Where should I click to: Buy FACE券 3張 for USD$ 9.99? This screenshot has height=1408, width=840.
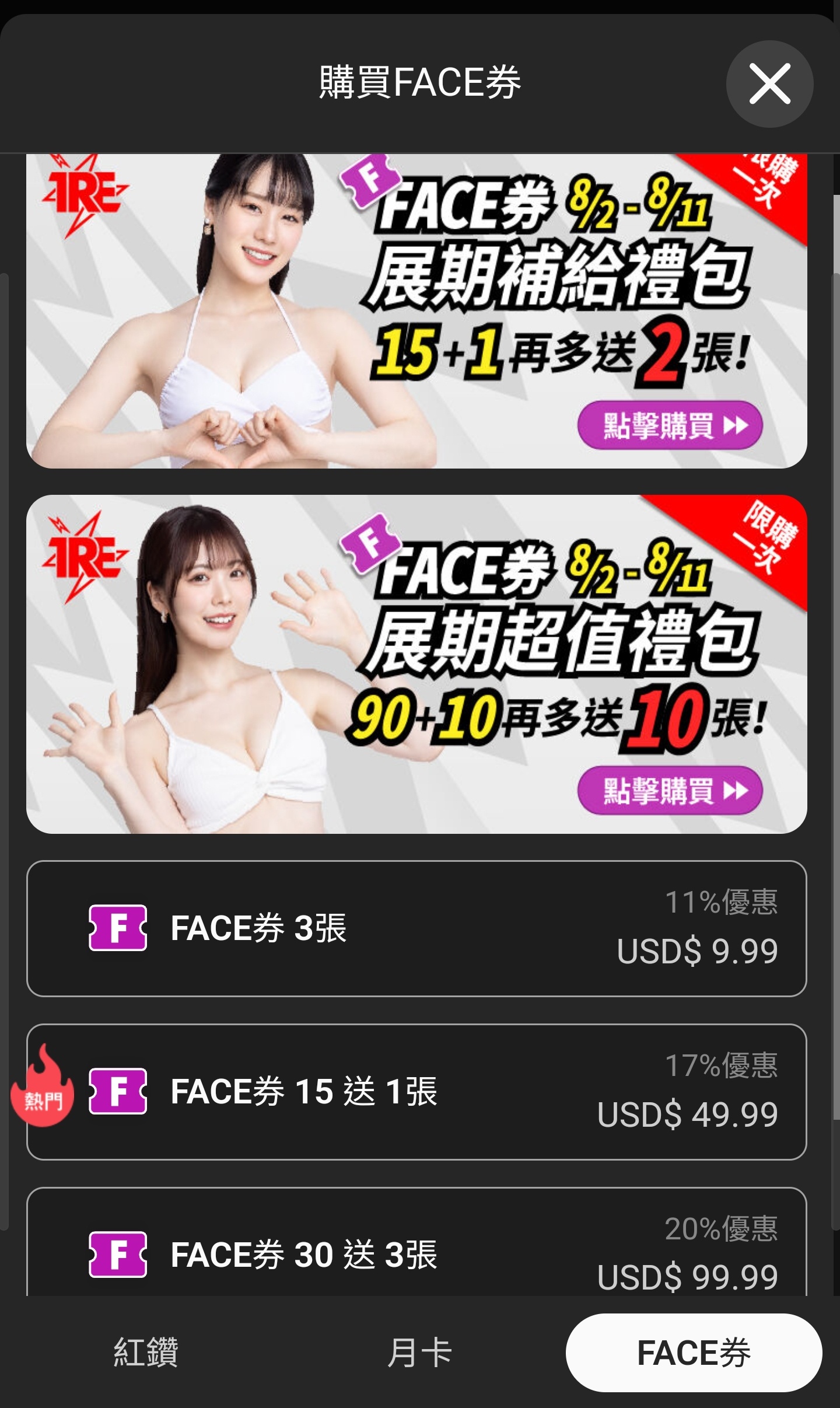click(x=416, y=928)
